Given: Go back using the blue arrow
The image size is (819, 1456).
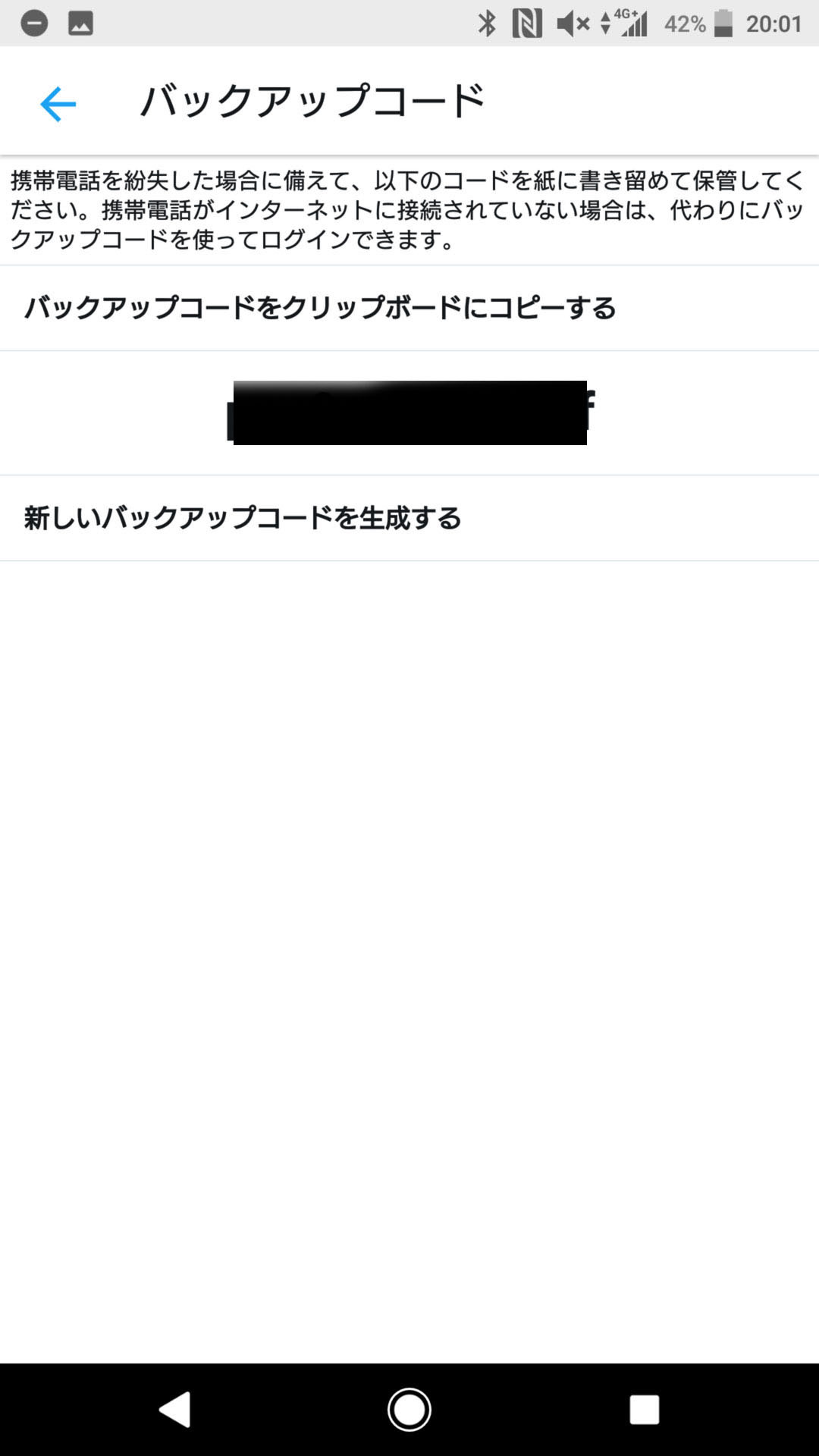Looking at the screenshot, I should 58,104.
